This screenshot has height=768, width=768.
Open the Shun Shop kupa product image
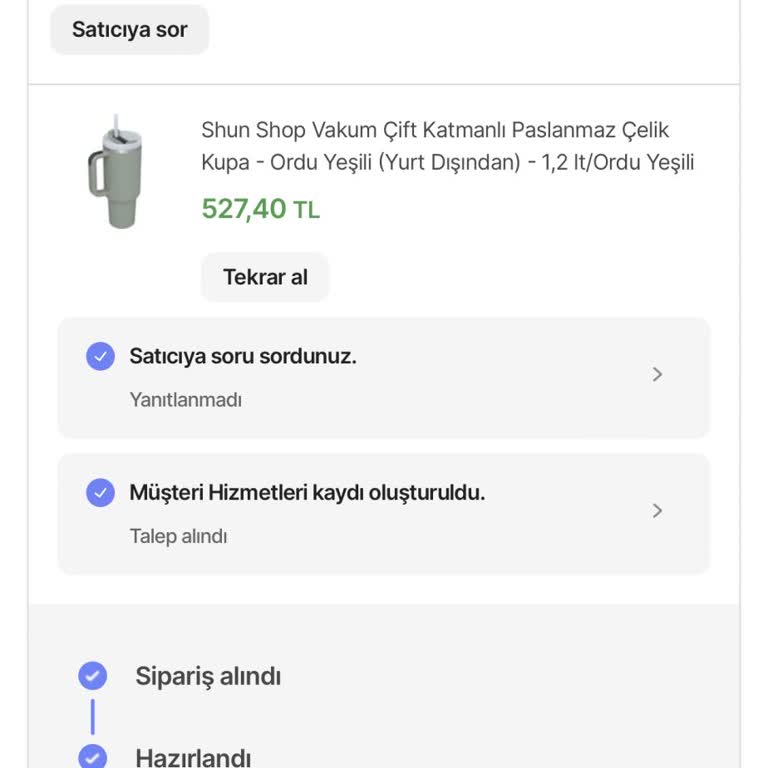click(116, 171)
